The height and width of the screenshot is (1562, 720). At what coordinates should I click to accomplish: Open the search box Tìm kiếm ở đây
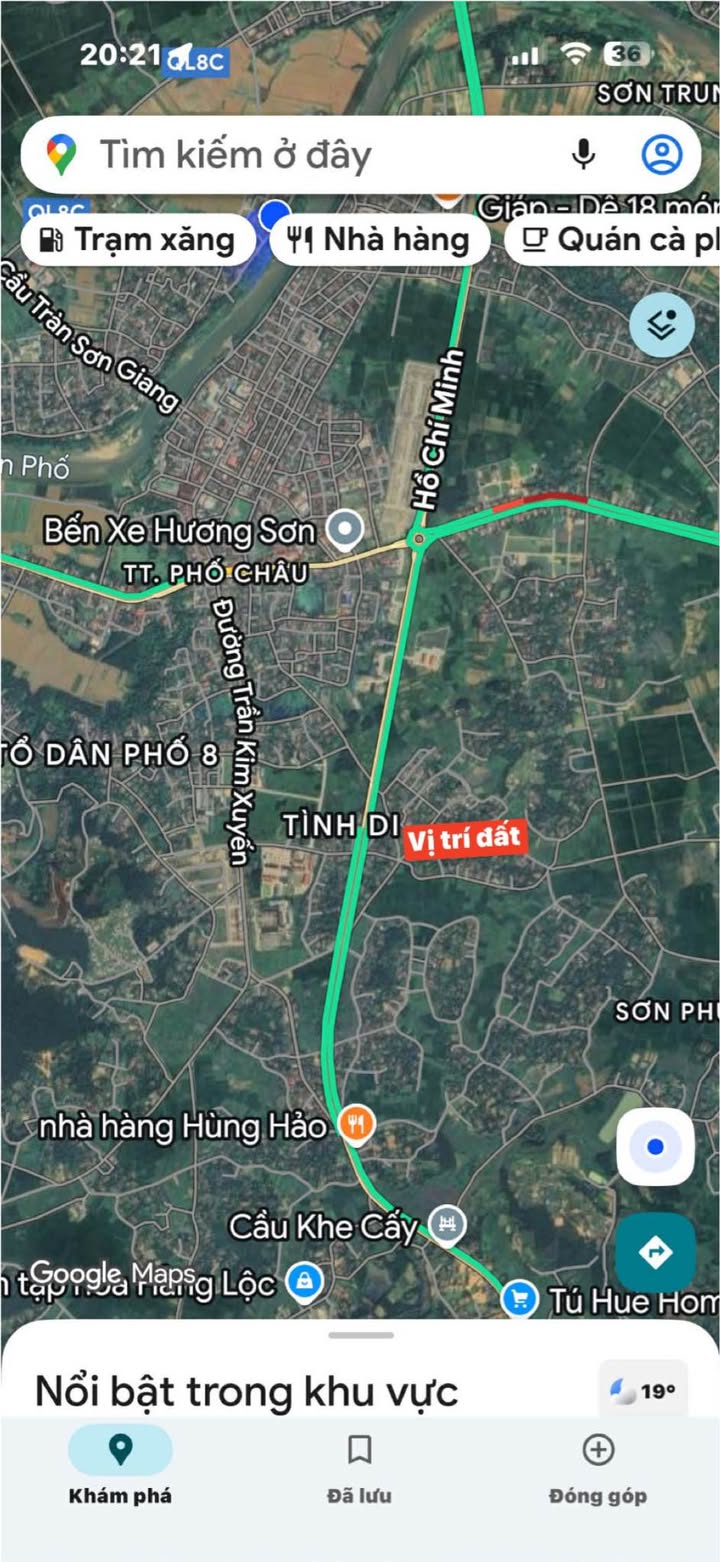300,155
